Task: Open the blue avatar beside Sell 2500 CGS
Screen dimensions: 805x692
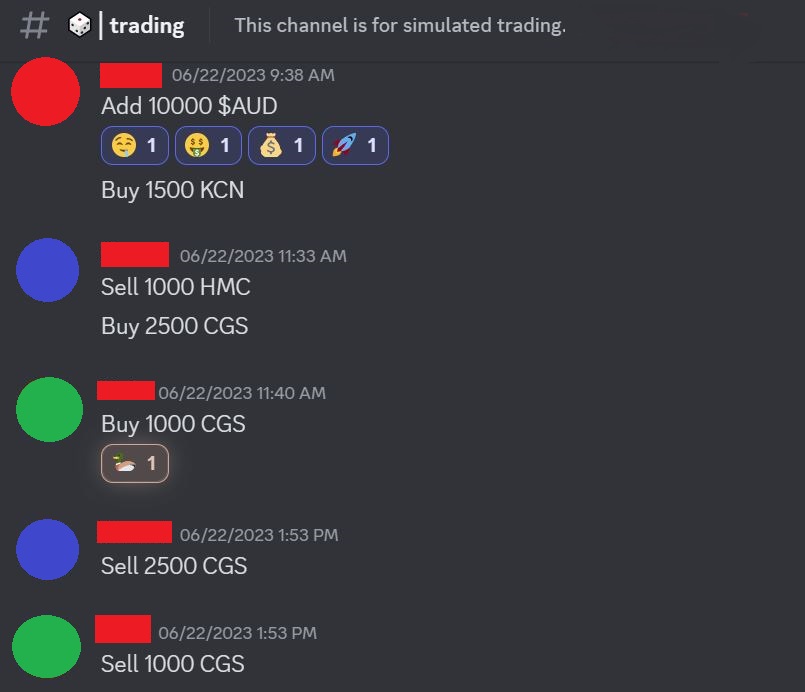Action: [48, 549]
